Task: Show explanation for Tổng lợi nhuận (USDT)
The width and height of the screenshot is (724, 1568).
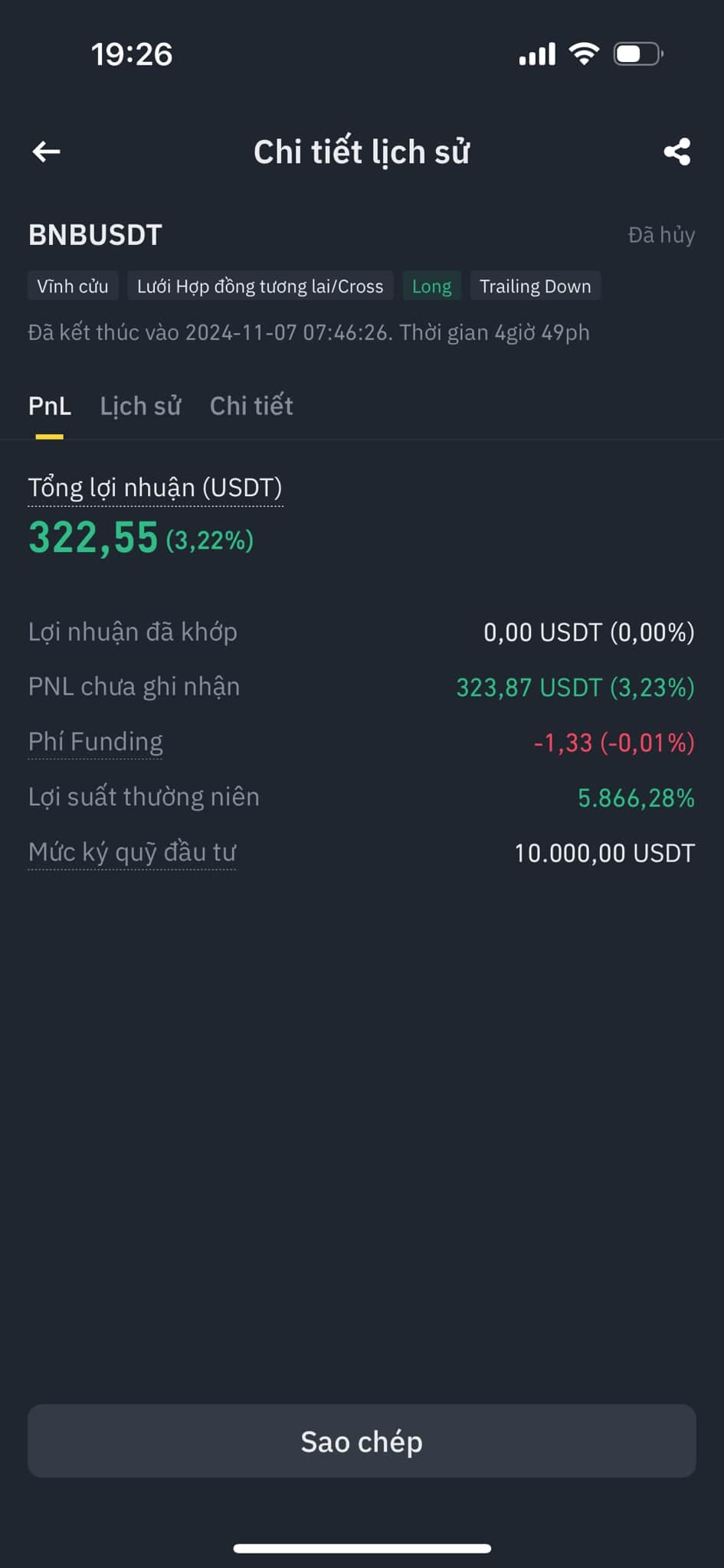Action: pos(155,488)
